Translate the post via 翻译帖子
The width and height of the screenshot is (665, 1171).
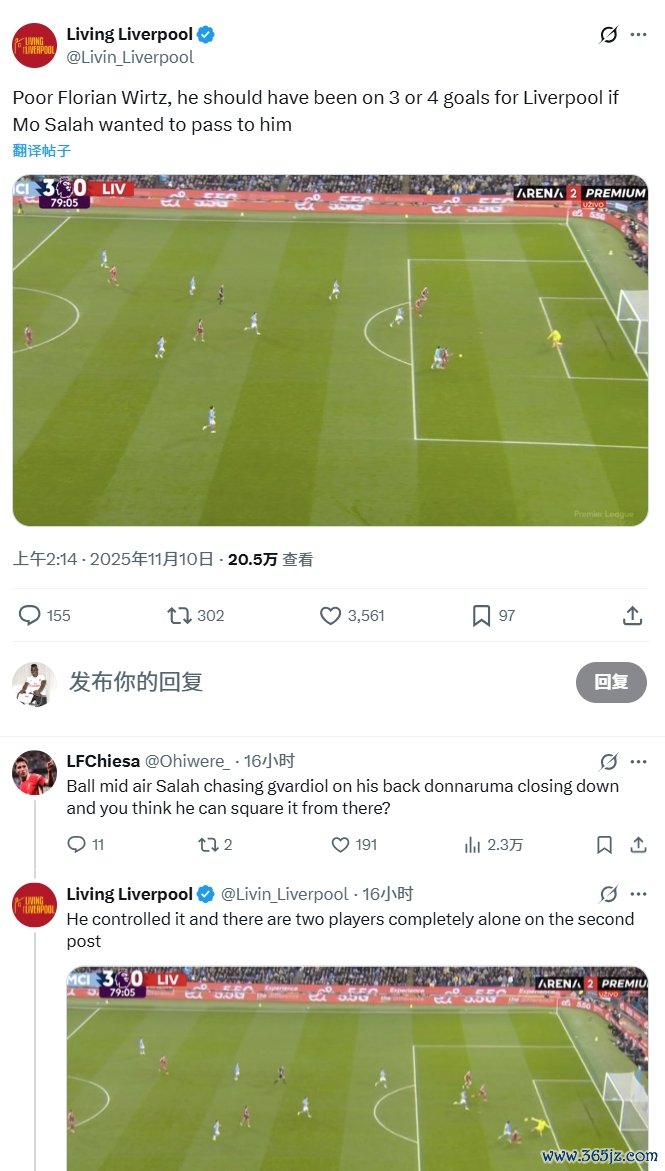click(42, 151)
